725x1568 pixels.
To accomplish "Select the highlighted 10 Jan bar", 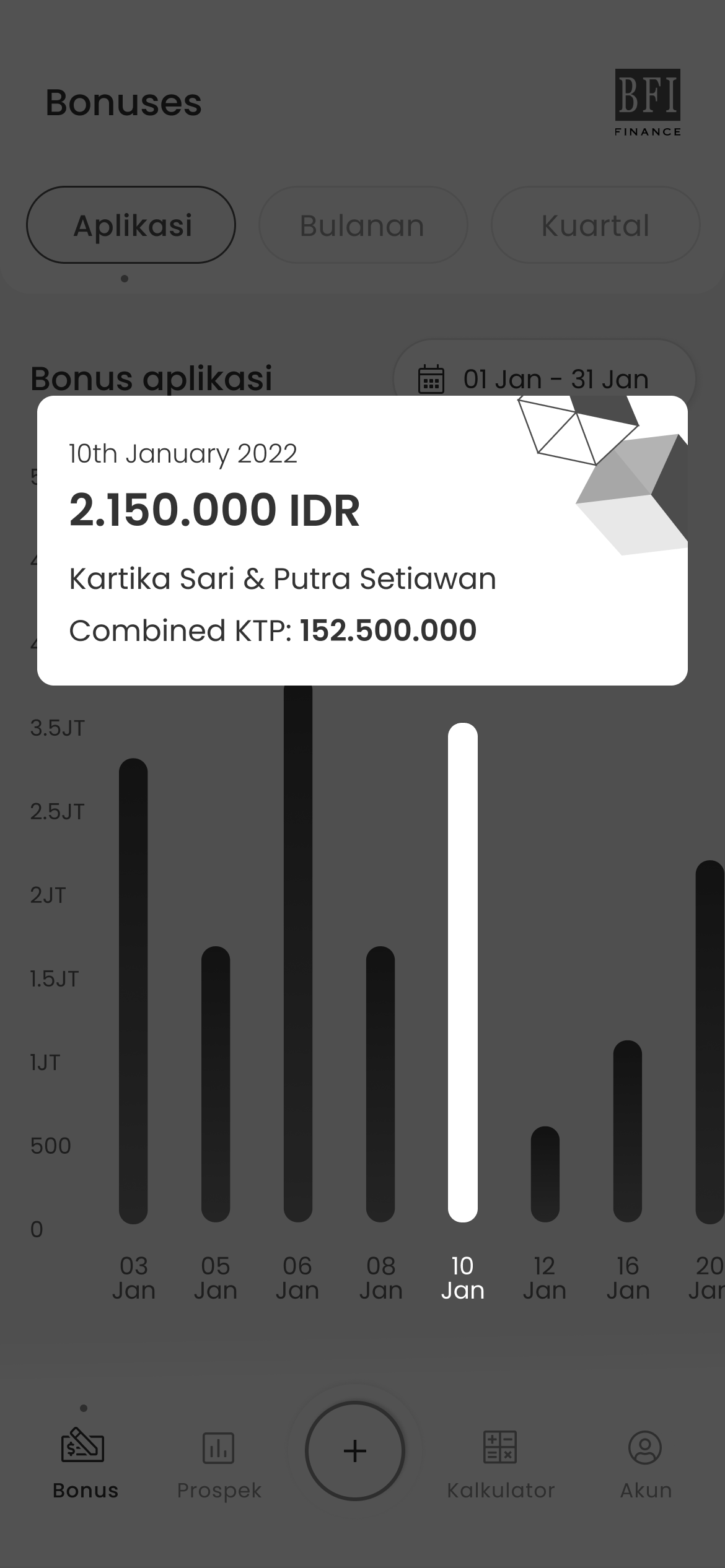I will [462, 991].
